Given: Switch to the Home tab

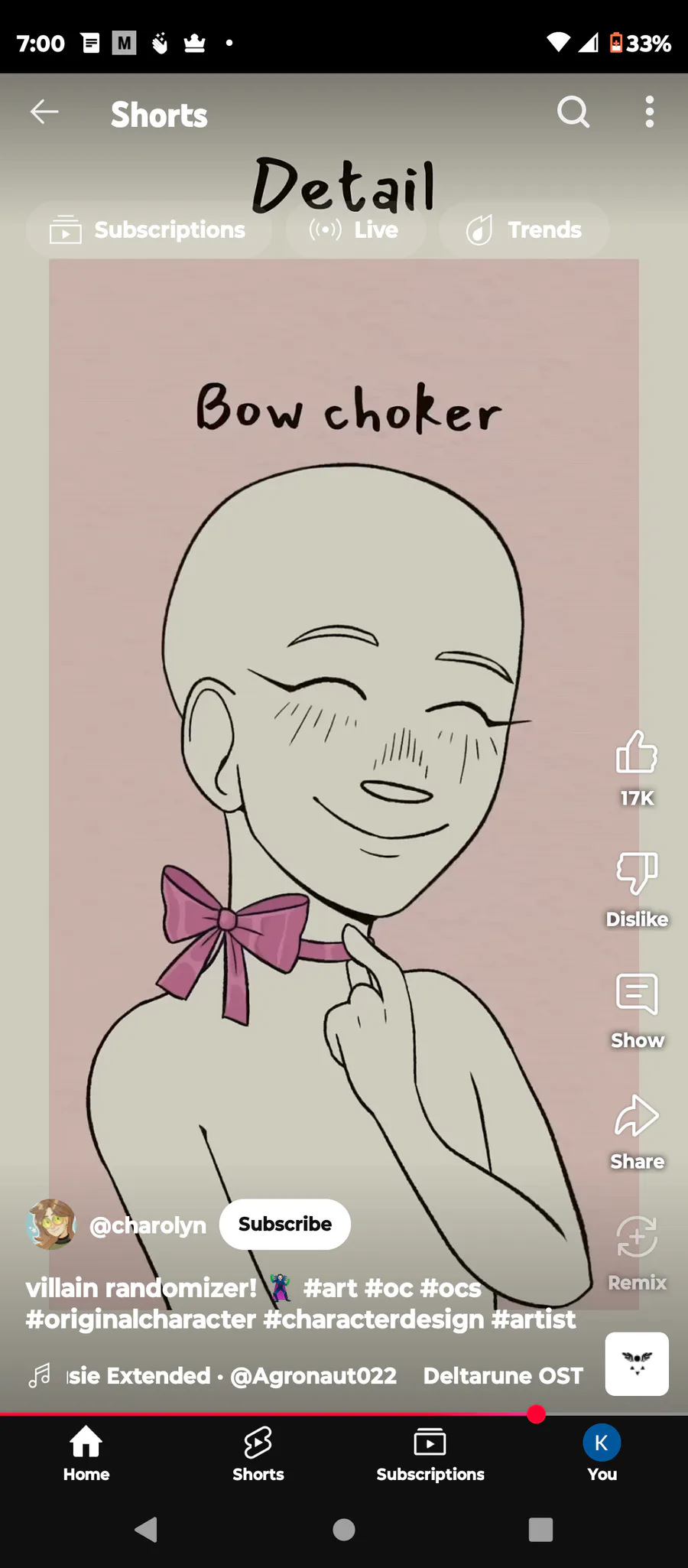Looking at the screenshot, I should point(86,1453).
